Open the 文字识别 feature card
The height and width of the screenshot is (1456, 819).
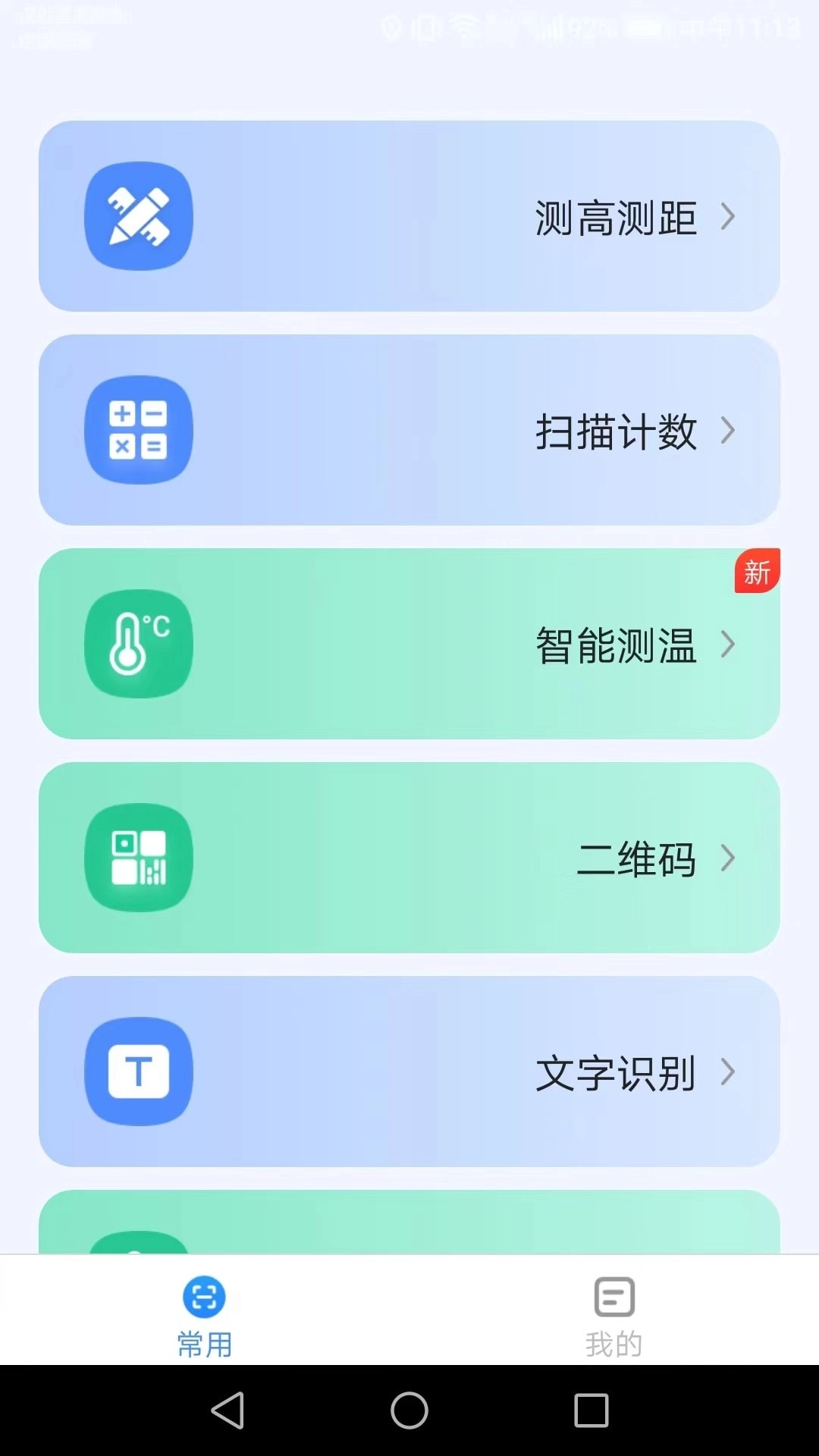point(409,1072)
